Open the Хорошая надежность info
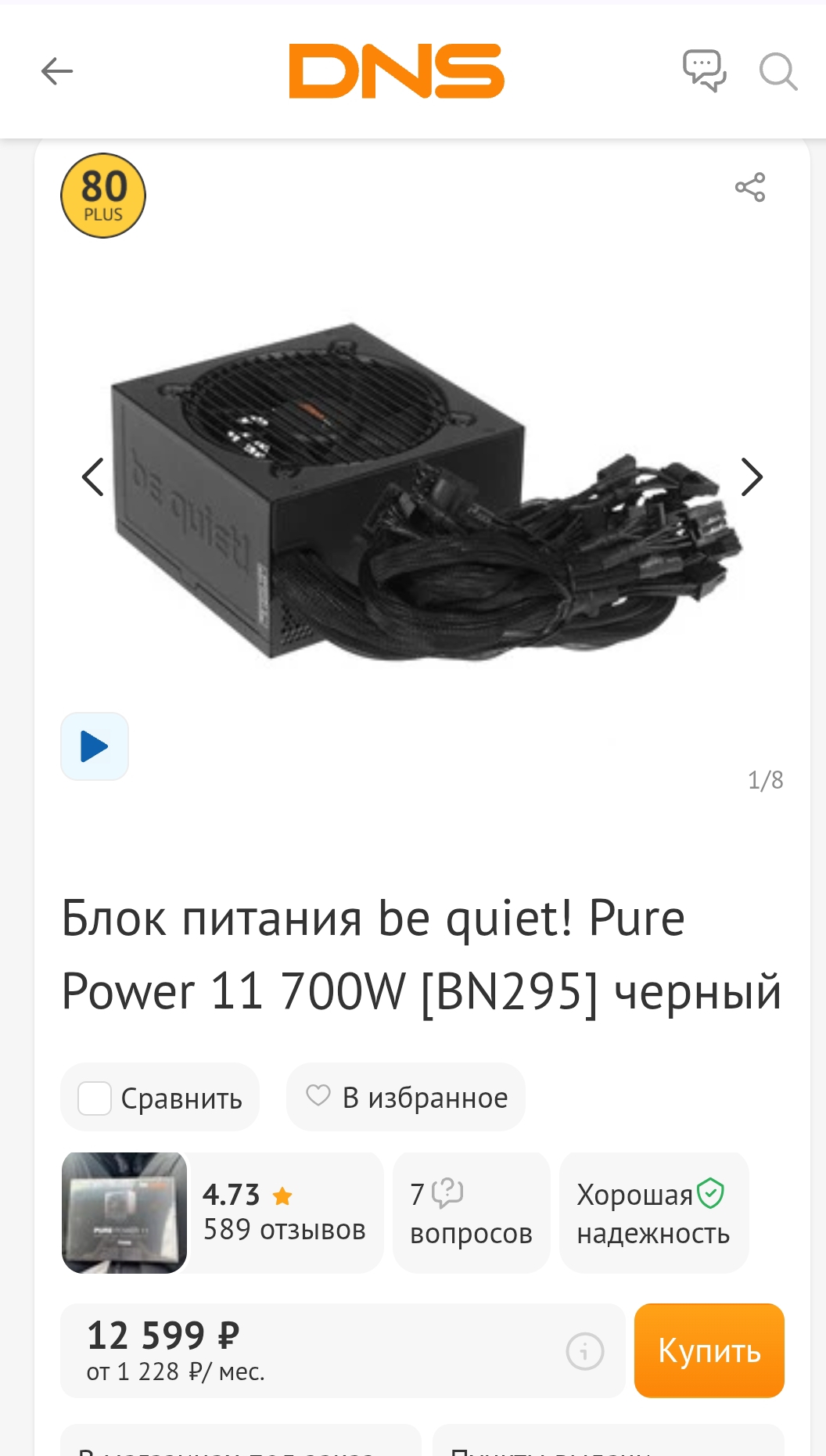 pyautogui.click(x=653, y=1213)
